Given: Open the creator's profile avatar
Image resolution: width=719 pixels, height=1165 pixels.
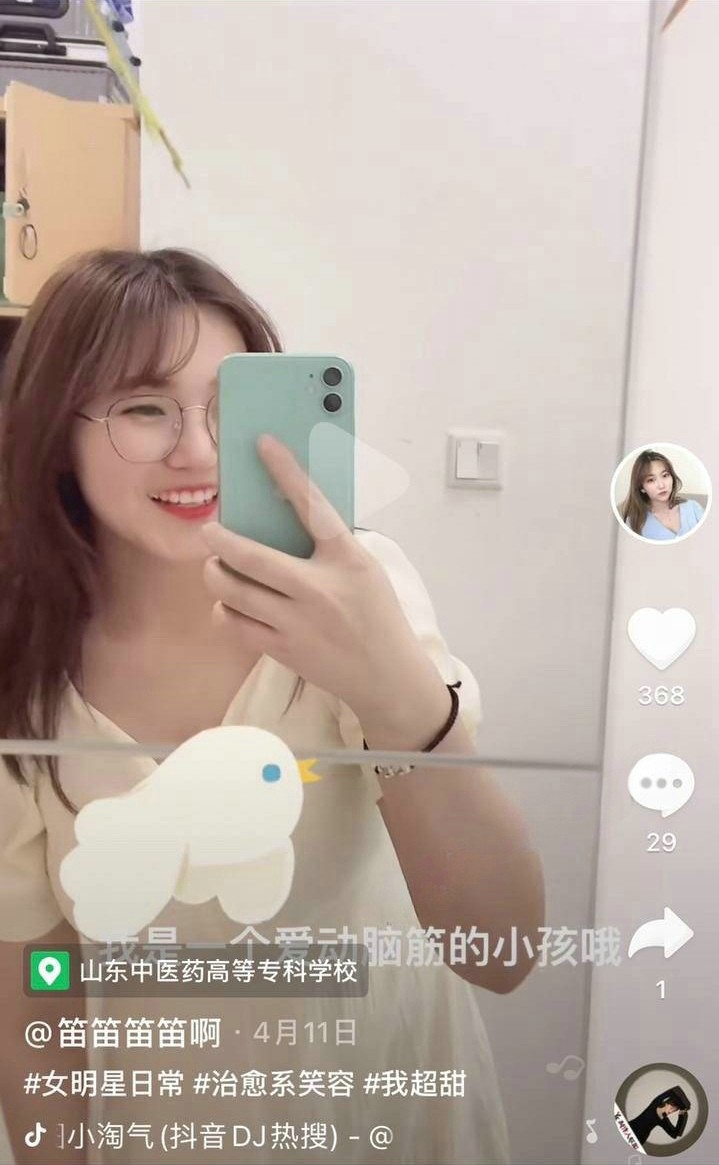Looking at the screenshot, I should (661, 493).
